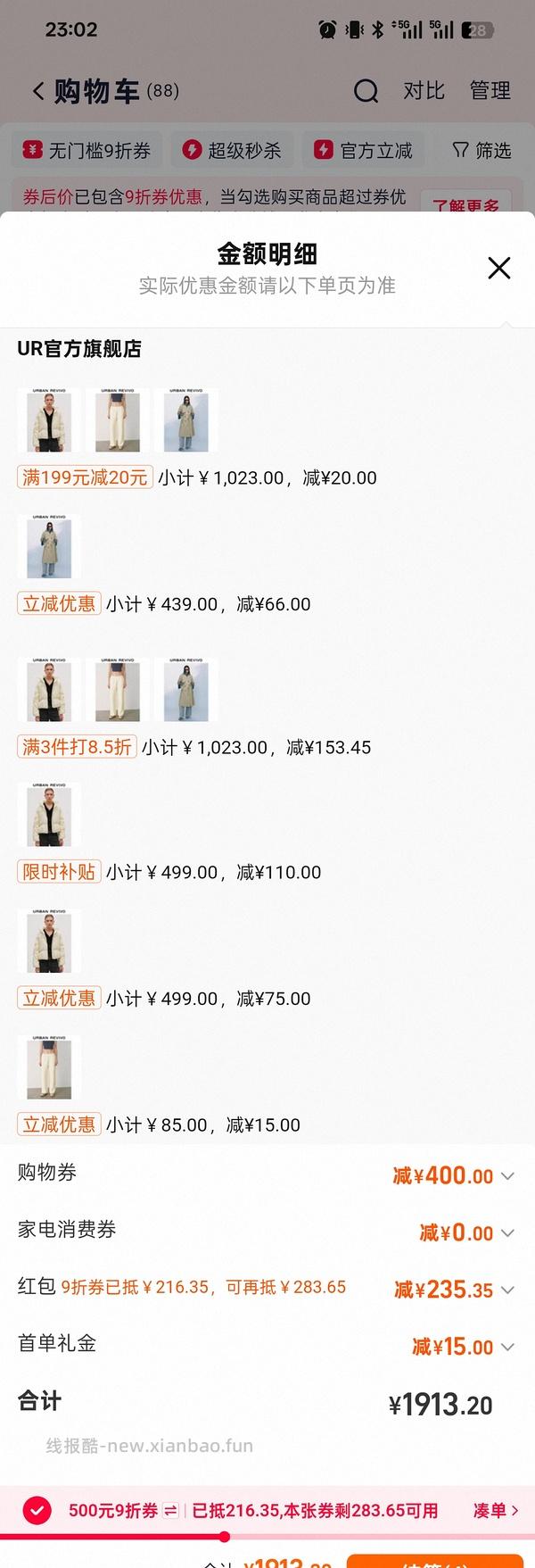Select the 无门槛9折券 chip
This screenshot has width=535, height=1568.
(x=86, y=151)
